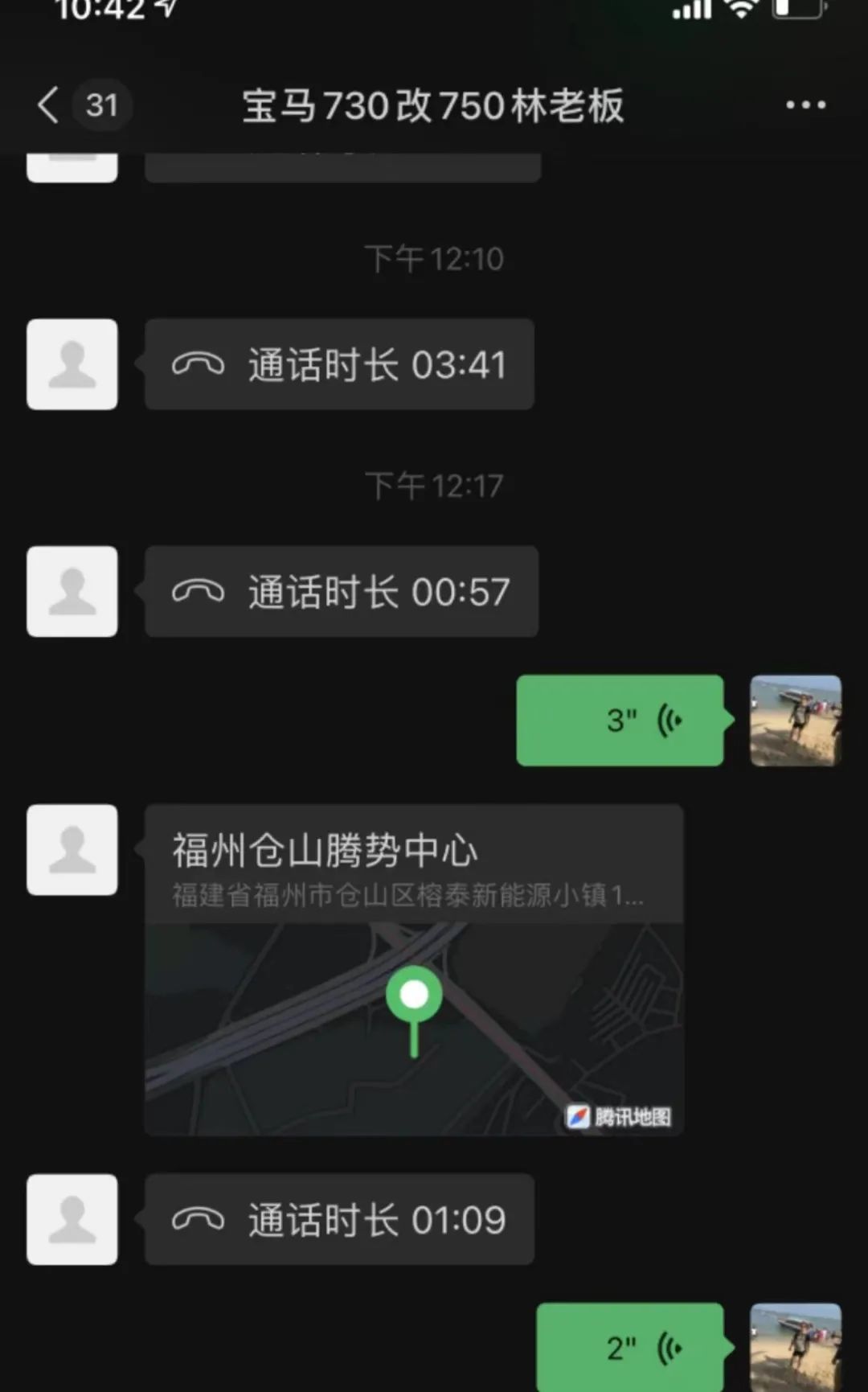Play the 3-second voice message
The image size is (868, 1392).
point(620,721)
